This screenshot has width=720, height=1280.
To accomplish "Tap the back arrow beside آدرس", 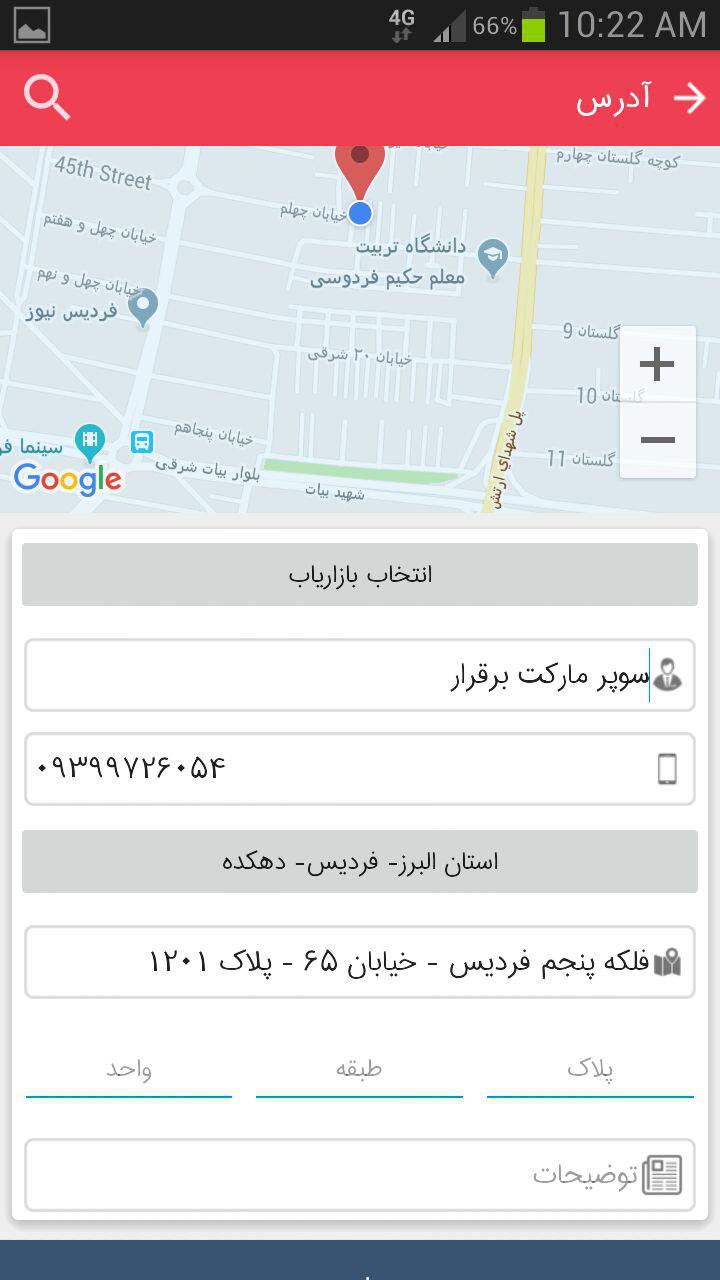I will coord(692,97).
